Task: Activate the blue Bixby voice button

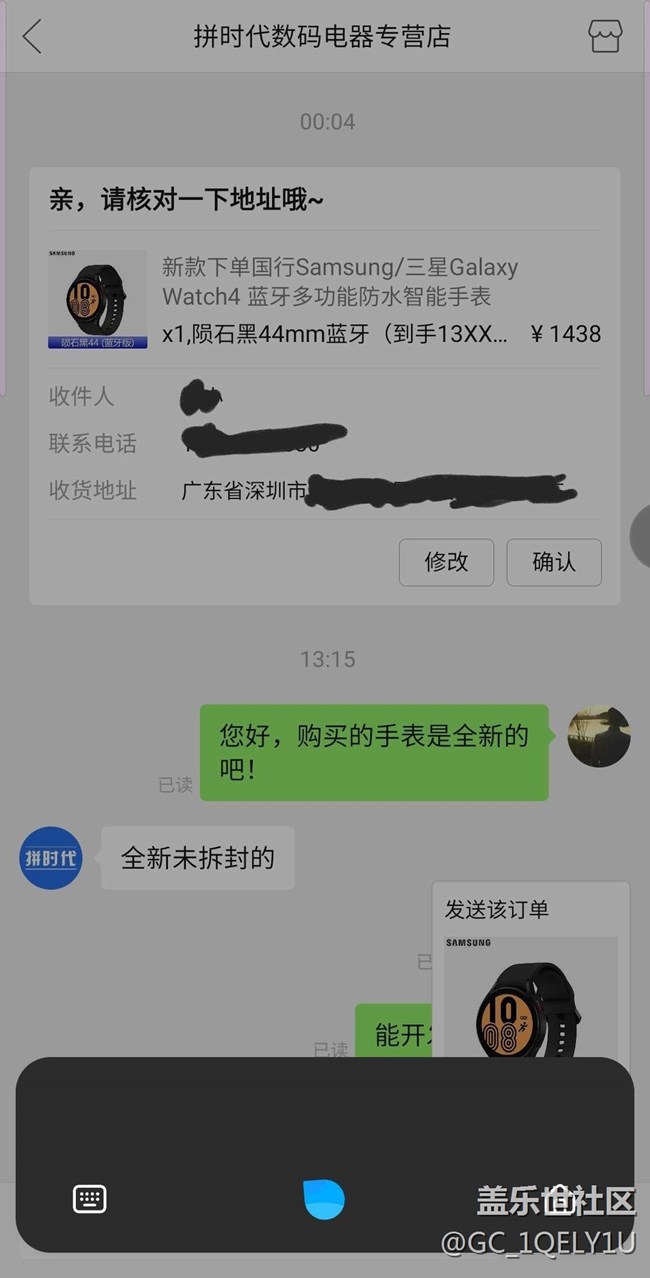Action: (x=324, y=1198)
